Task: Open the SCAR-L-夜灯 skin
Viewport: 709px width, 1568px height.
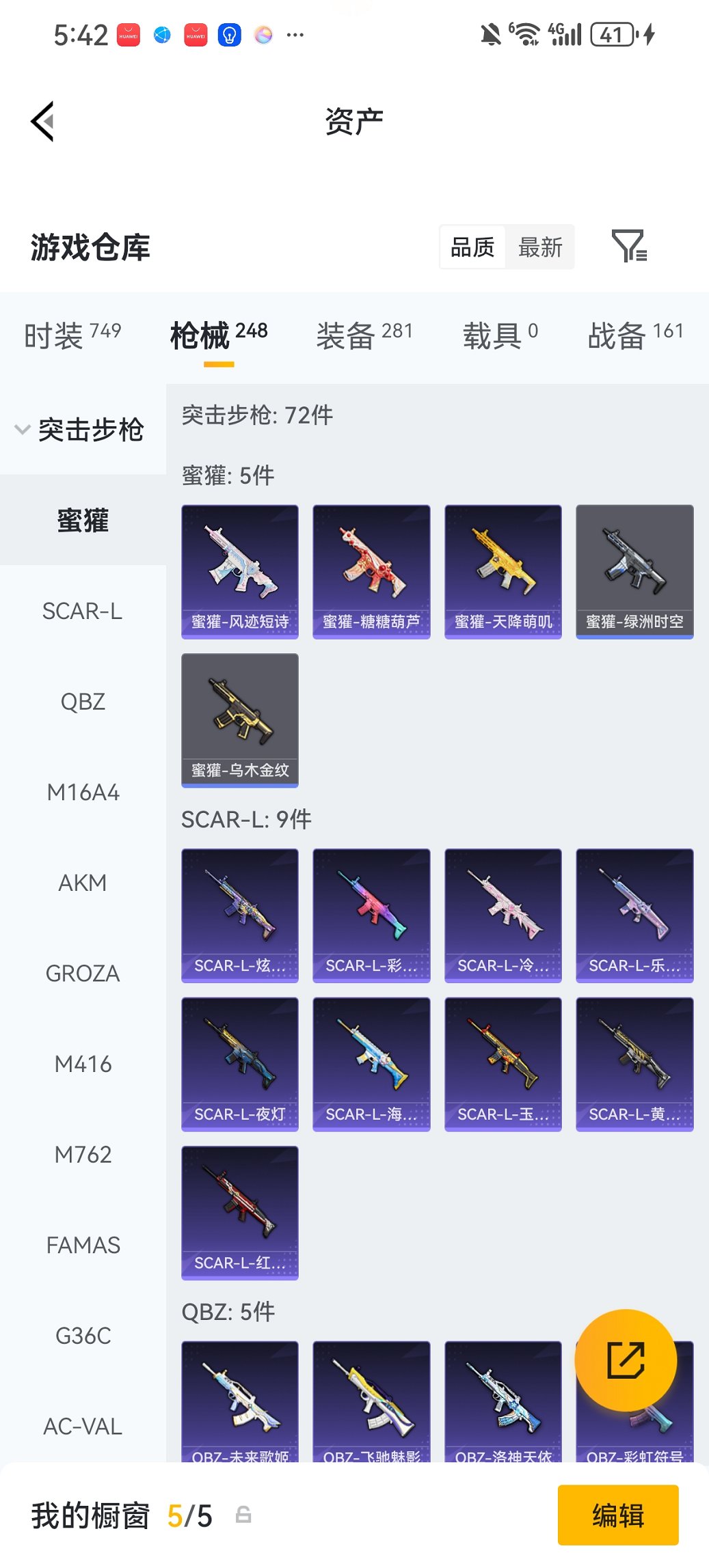Action: tap(239, 1064)
